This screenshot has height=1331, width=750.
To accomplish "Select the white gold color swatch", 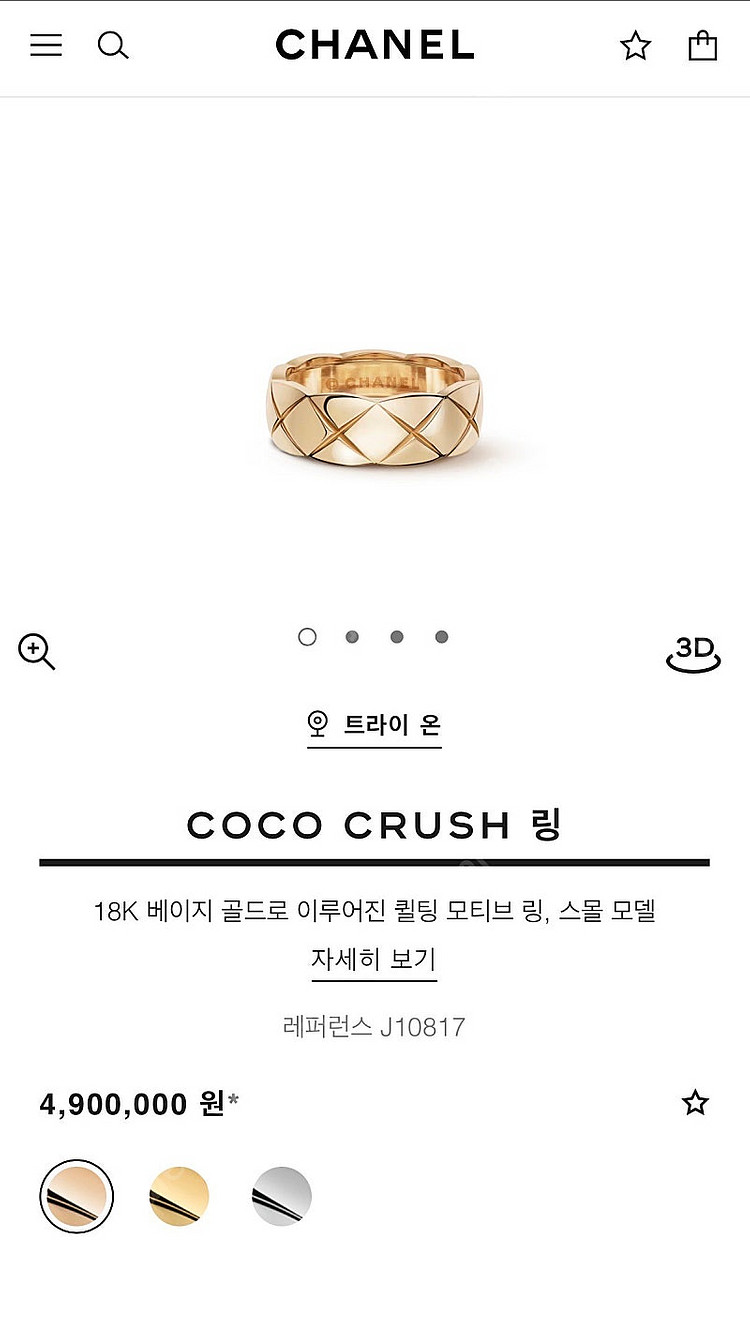I will pos(280,1194).
